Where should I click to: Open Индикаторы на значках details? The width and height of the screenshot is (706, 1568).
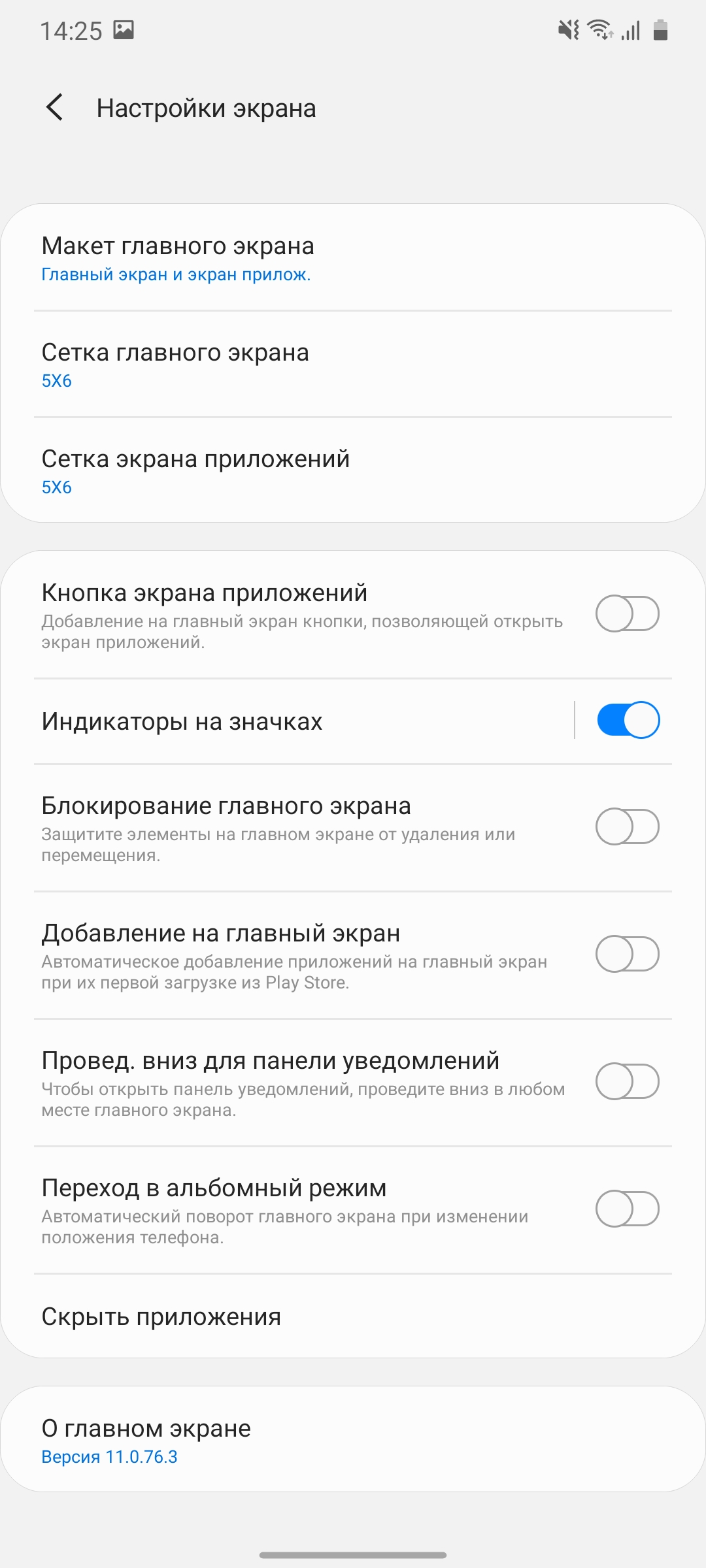point(294,721)
